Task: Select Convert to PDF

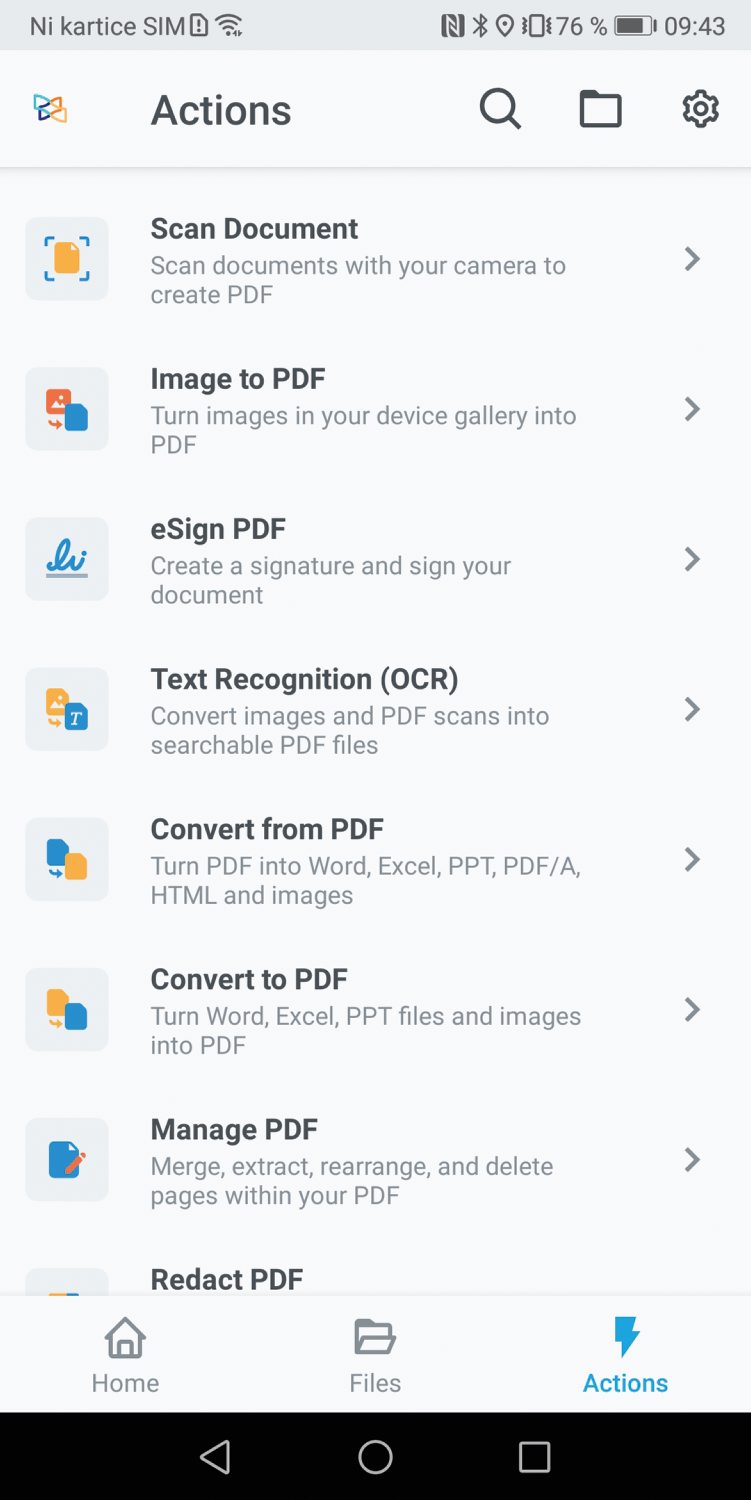Action: click(x=375, y=1010)
